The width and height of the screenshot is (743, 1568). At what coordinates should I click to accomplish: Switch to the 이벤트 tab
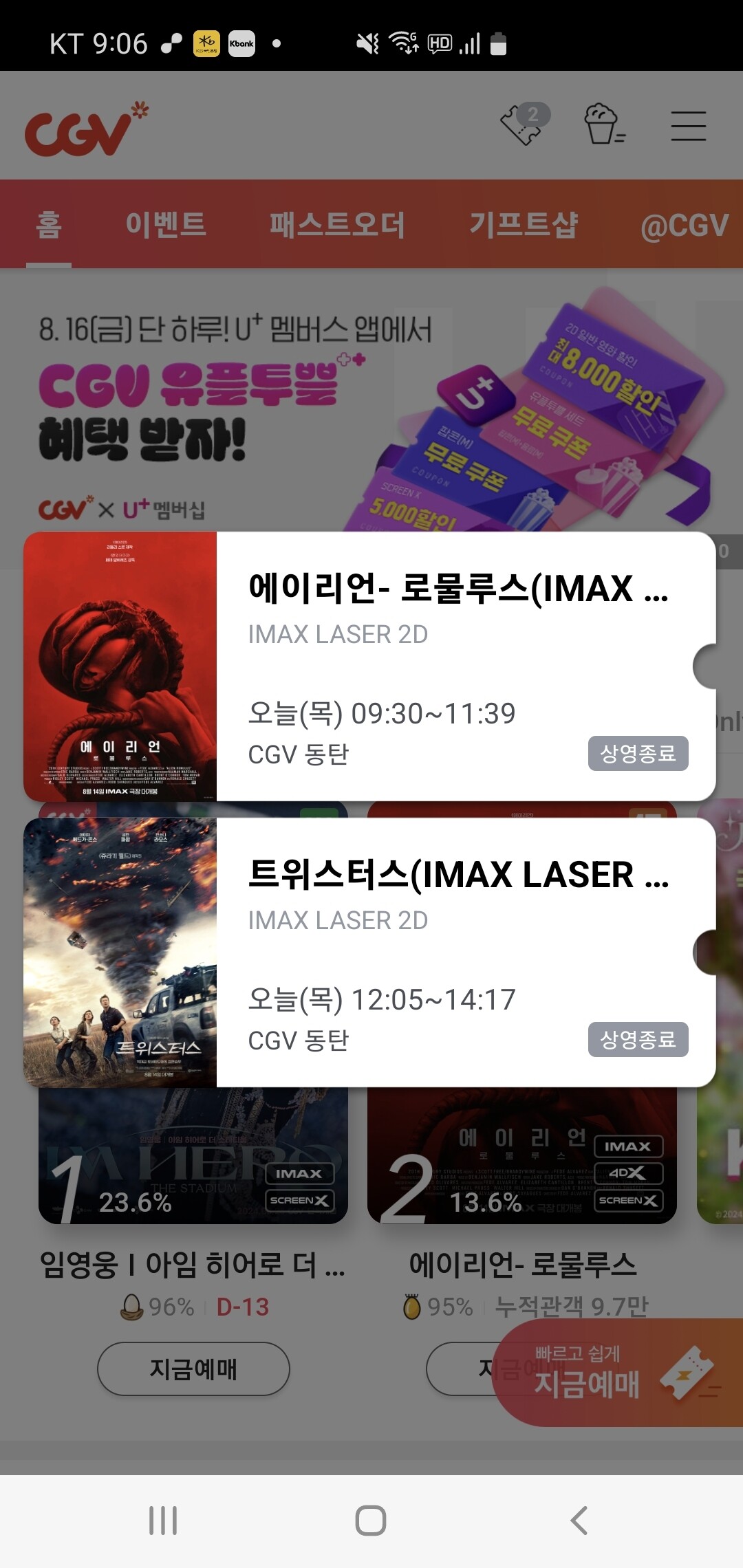(x=166, y=225)
